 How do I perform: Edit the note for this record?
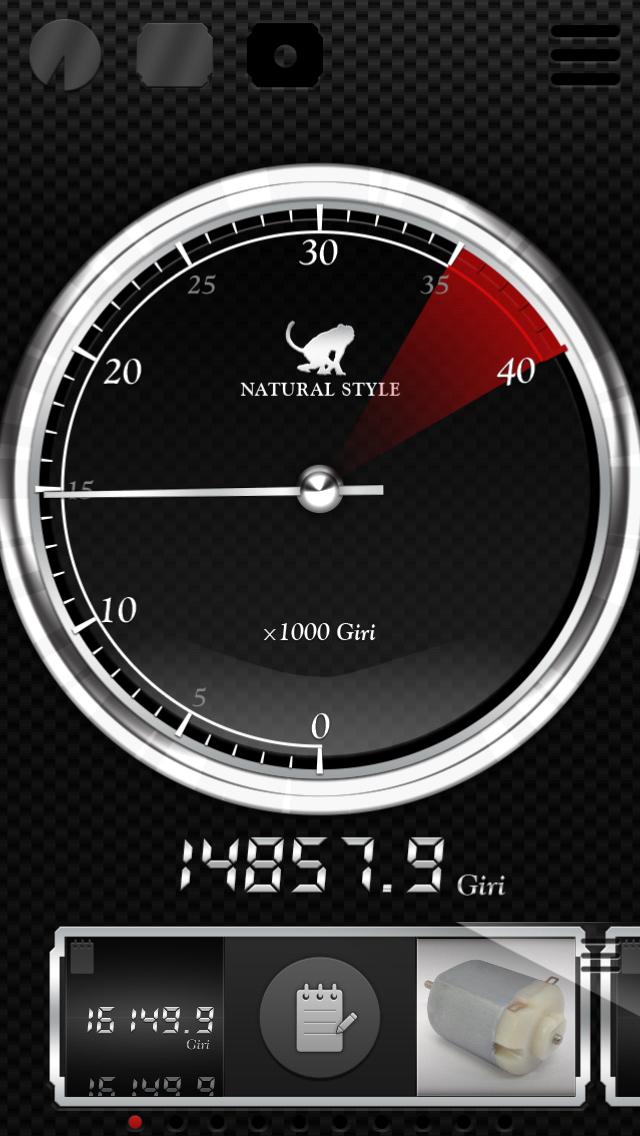click(320, 1017)
